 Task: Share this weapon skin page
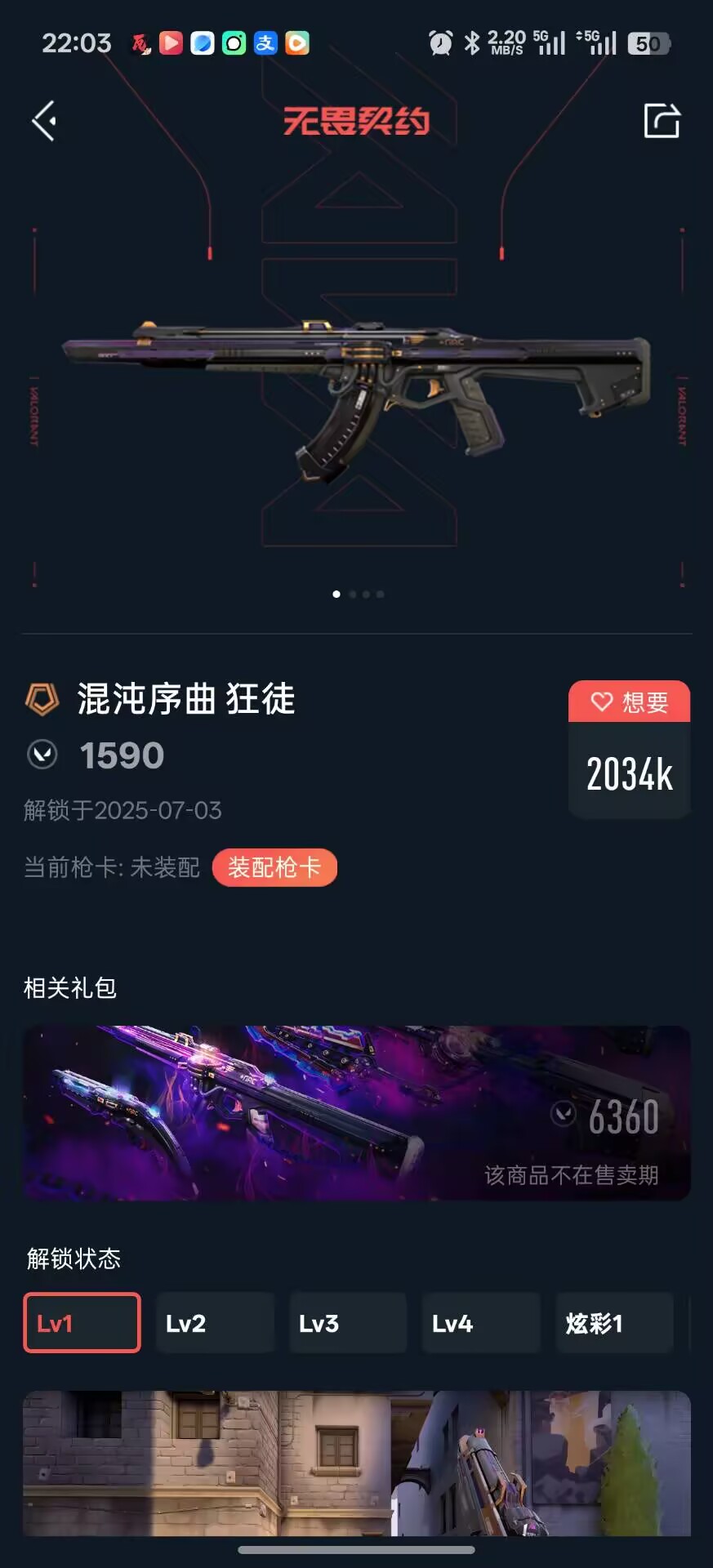coord(662,121)
